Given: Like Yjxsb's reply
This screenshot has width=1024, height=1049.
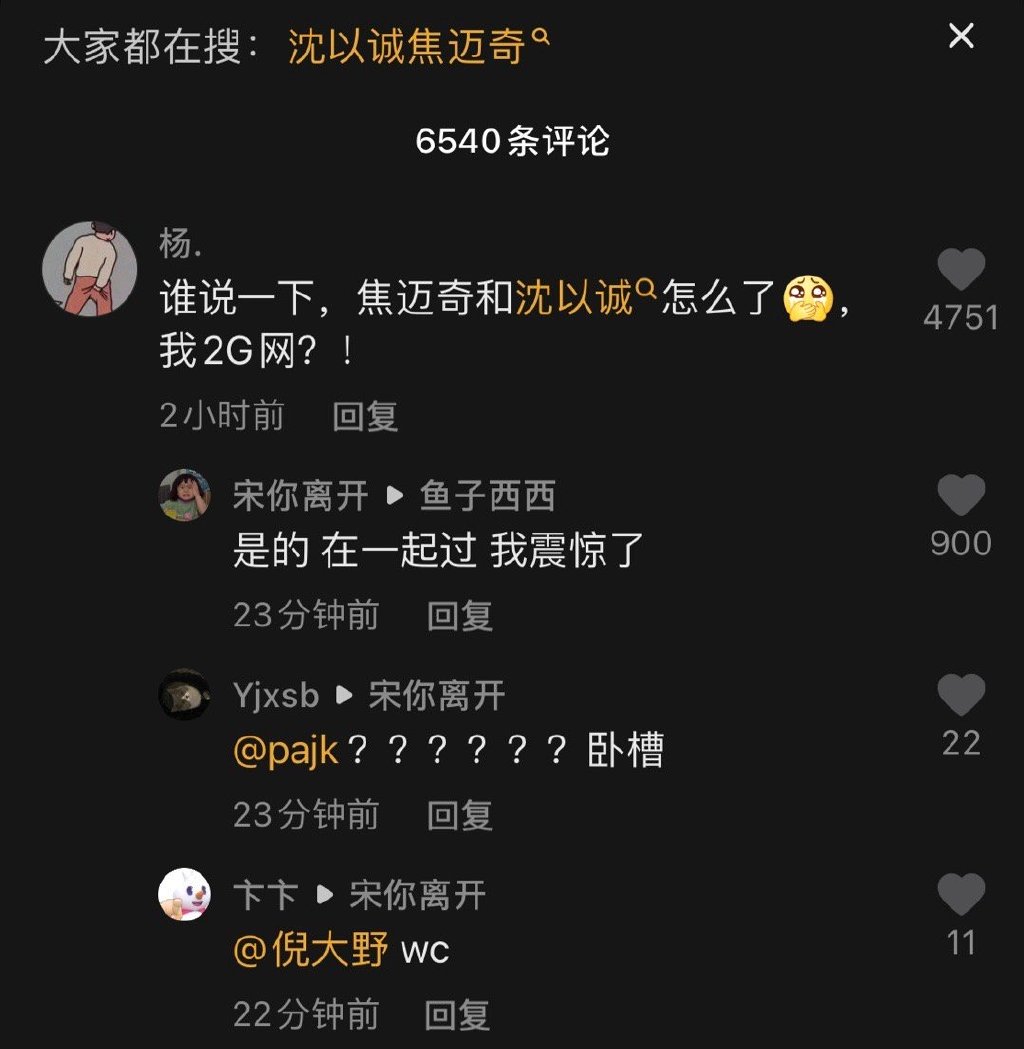Looking at the screenshot, I should click(x=961, y=696).
